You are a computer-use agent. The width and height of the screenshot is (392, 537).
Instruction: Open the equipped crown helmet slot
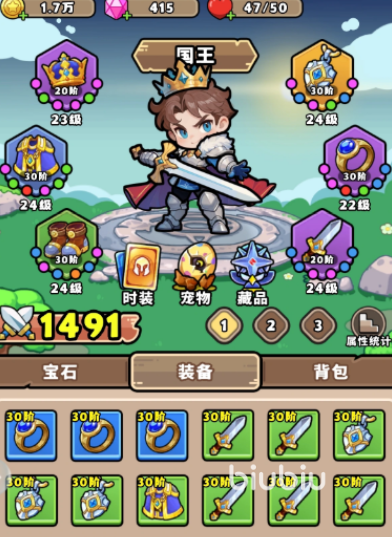66,75
